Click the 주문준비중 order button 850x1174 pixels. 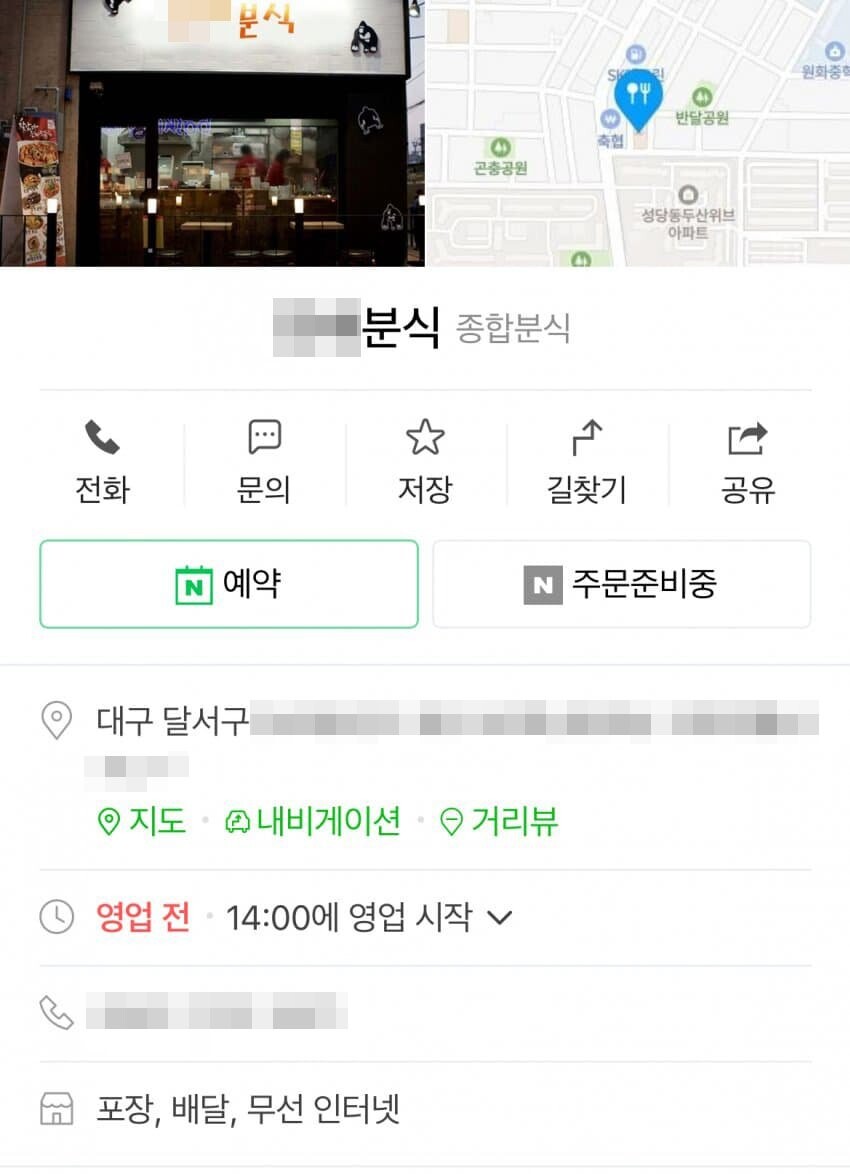623,584
